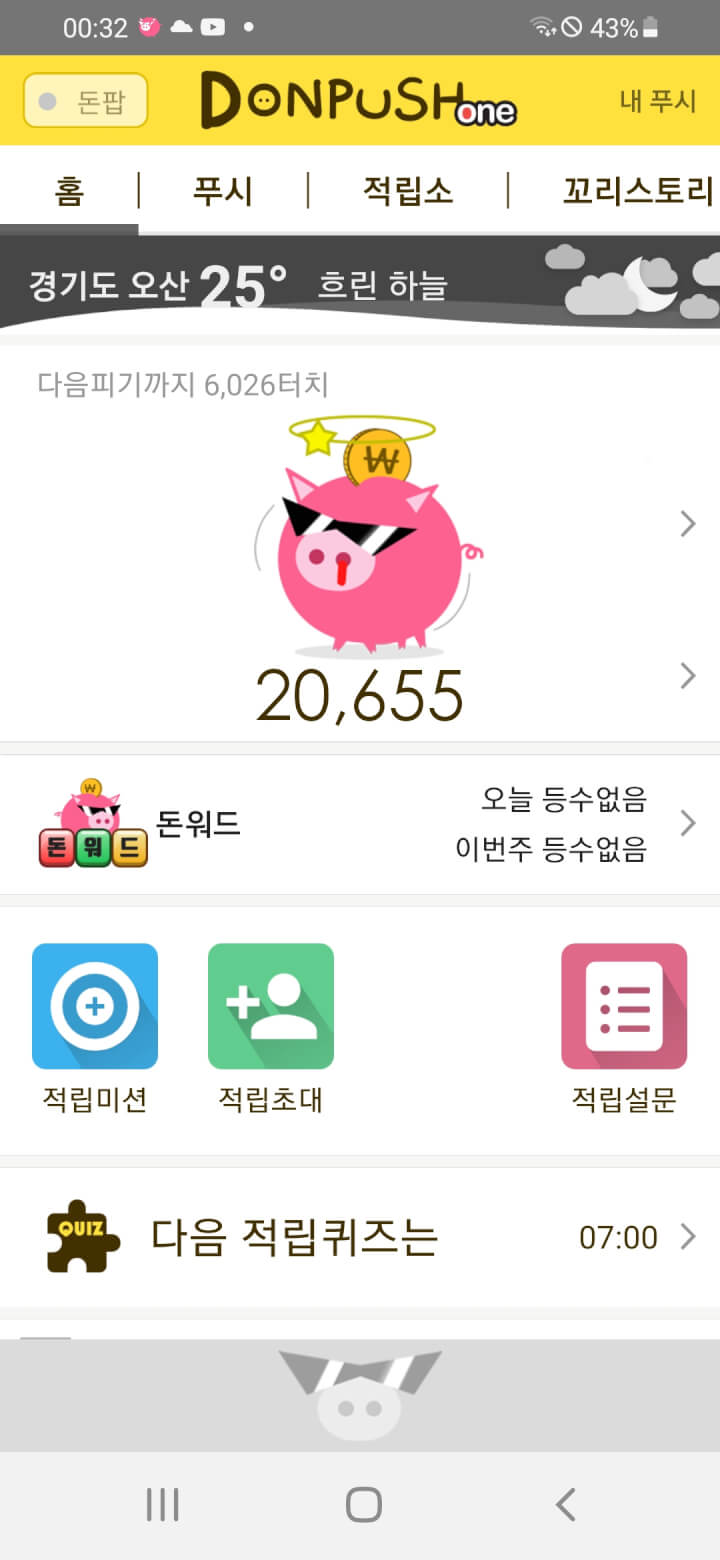Open the 다음 적립퀴즈는 quiz row
Screen dimensions: 720x1560
(x=360, y=1237)
